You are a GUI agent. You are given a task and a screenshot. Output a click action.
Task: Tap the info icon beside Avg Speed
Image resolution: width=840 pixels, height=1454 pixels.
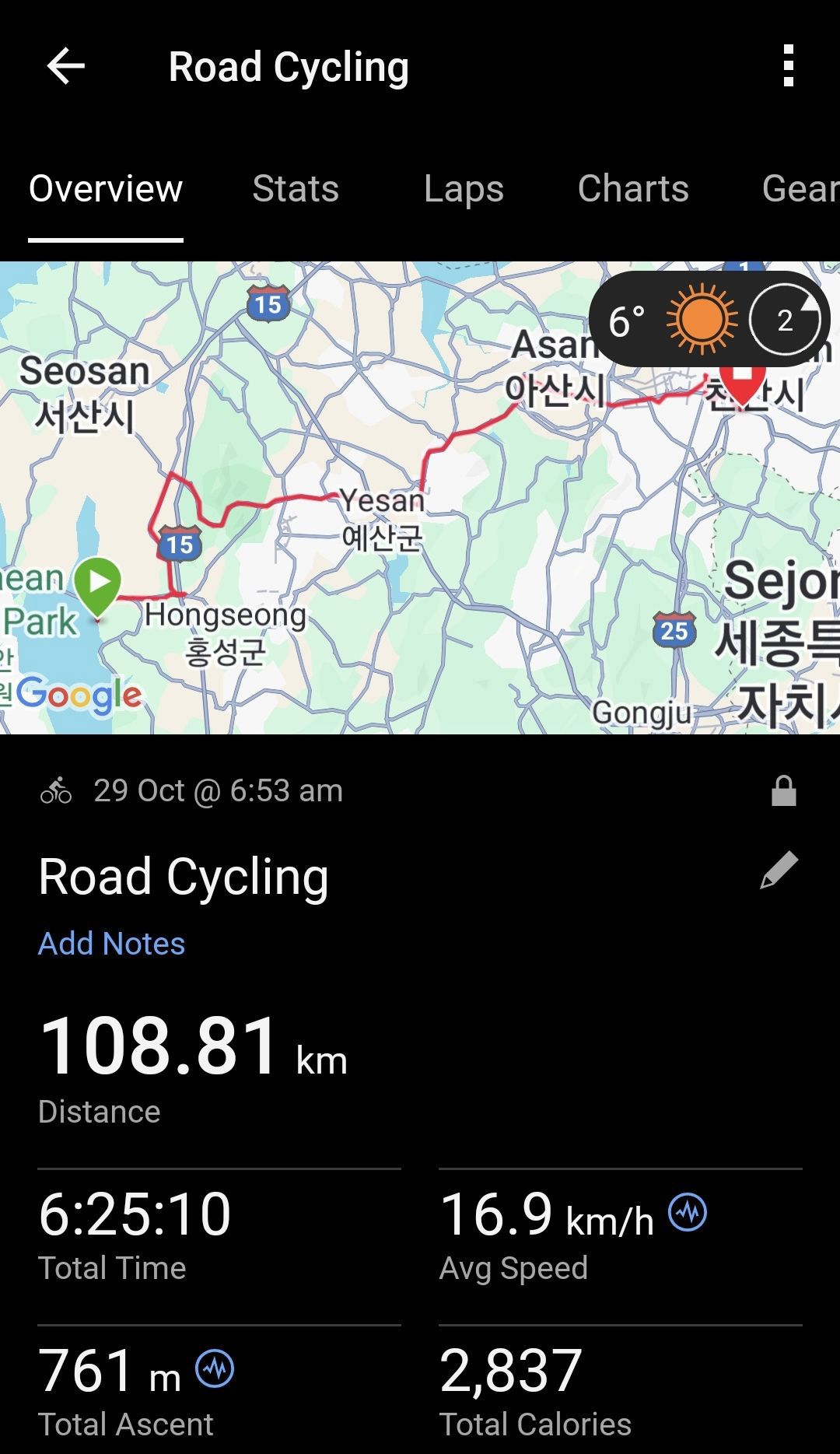pyautogui.click(x=688, y=1212)
